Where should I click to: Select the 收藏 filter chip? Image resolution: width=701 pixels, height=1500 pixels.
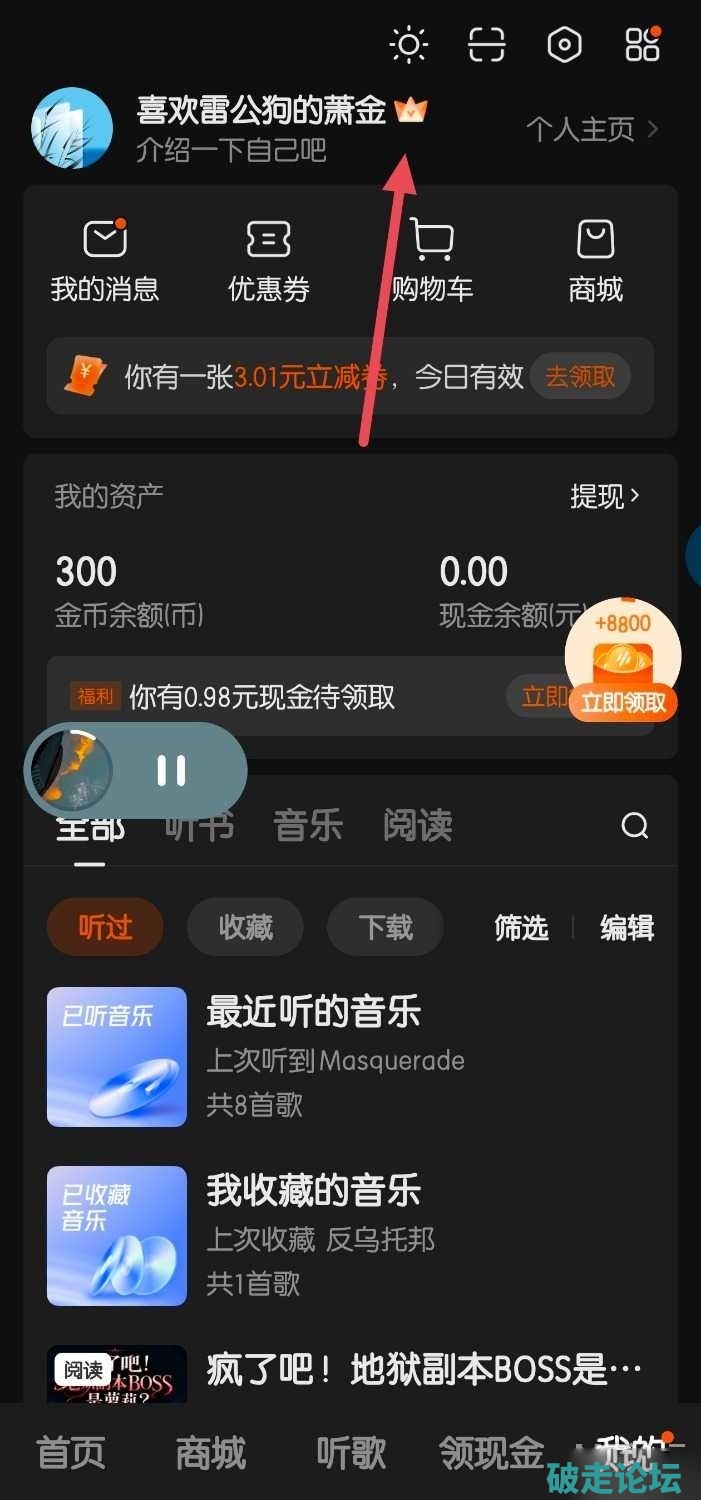[x=245, y=927]
